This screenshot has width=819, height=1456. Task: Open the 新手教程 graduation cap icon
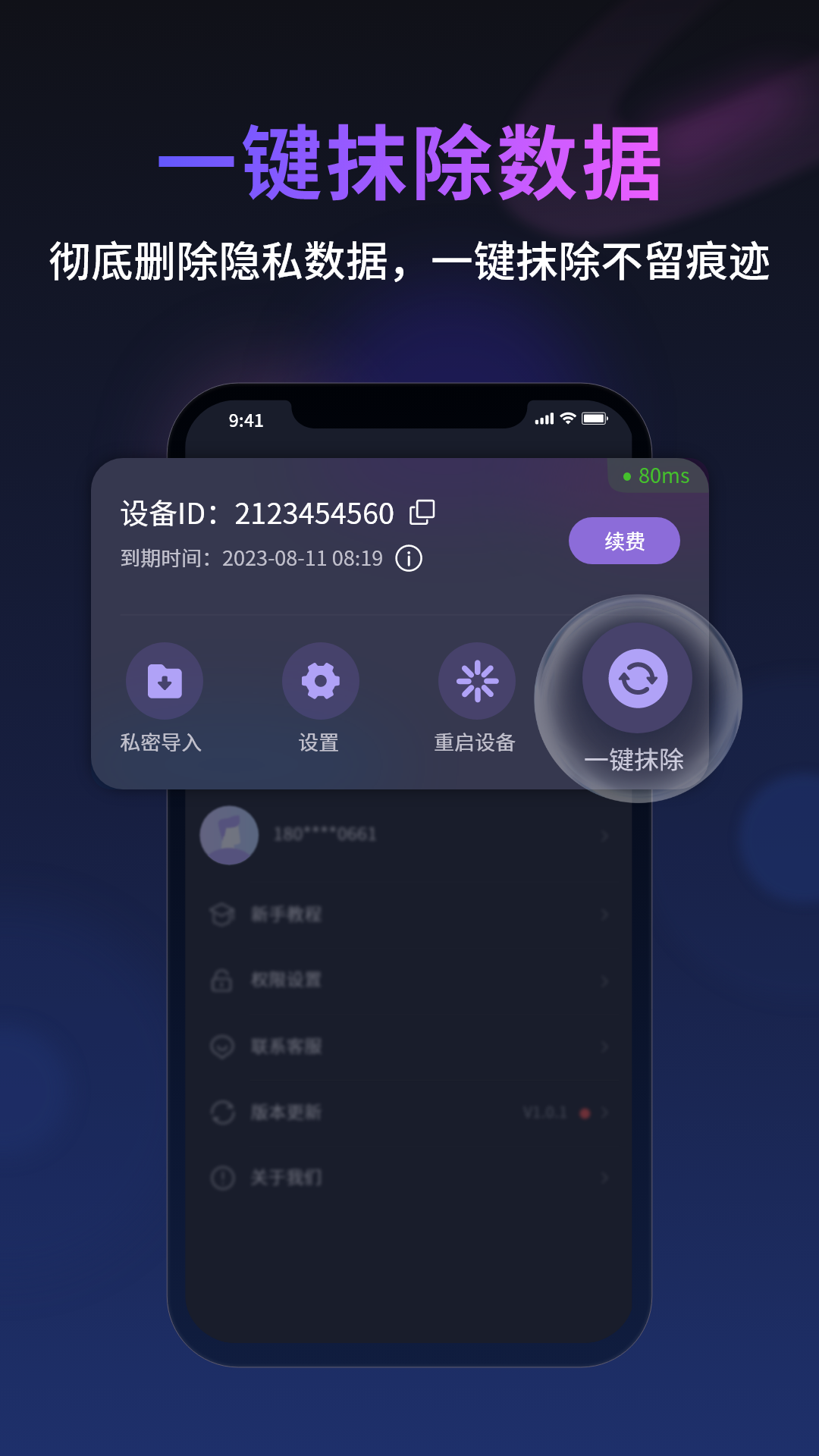click(221, 913)
